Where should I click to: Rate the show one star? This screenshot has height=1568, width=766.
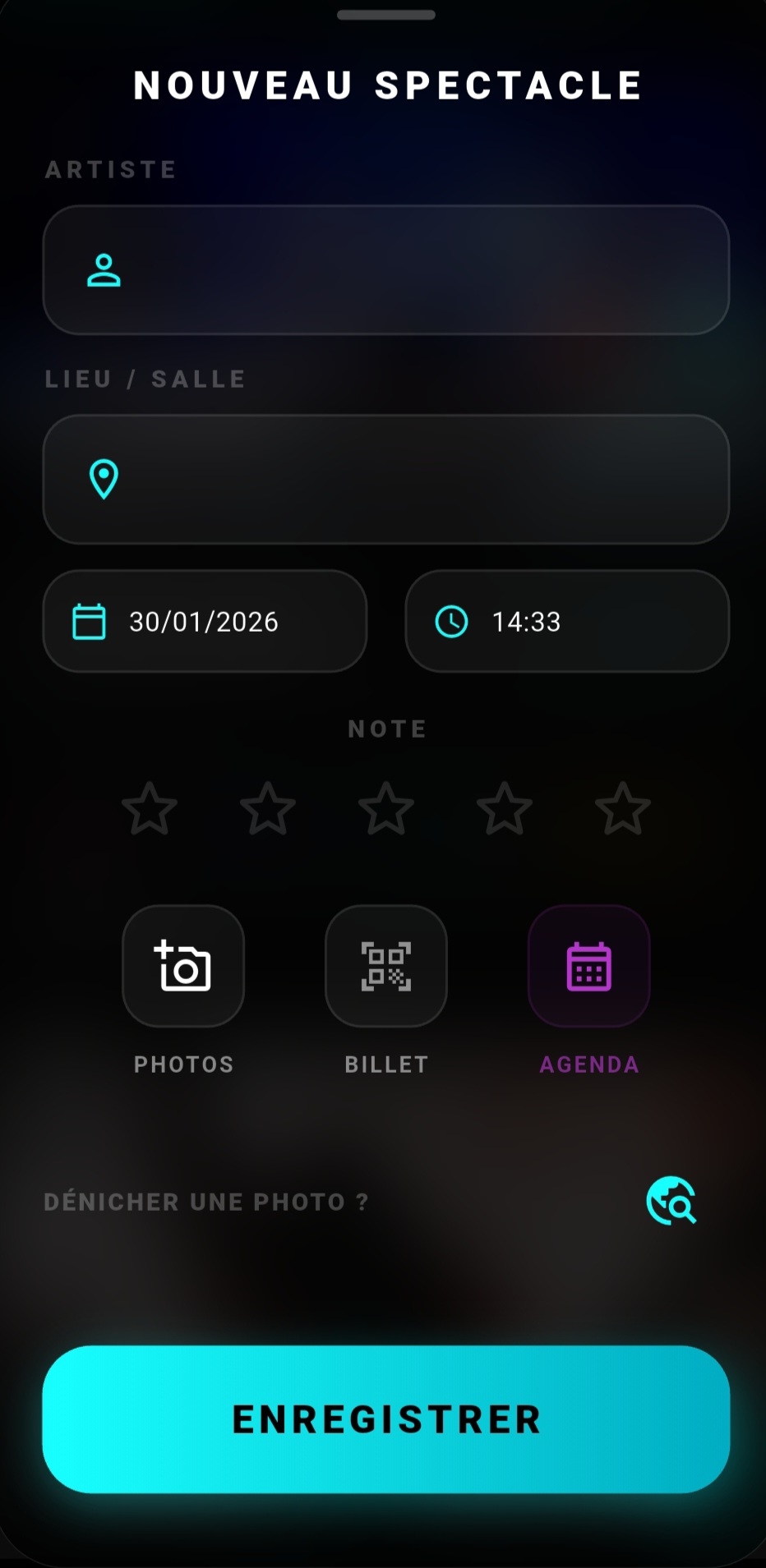150,808
